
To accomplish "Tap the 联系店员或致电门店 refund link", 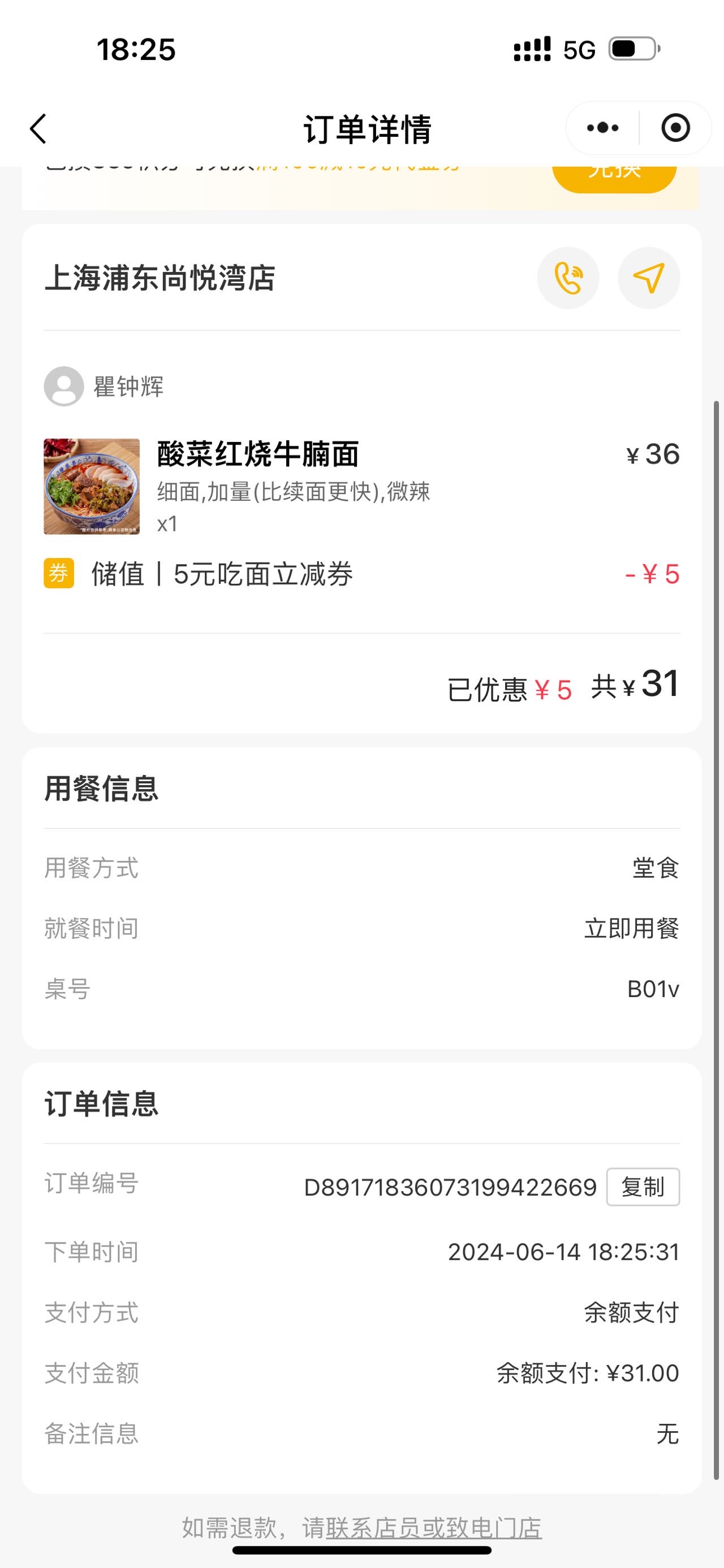I will tap(434, 1528).
